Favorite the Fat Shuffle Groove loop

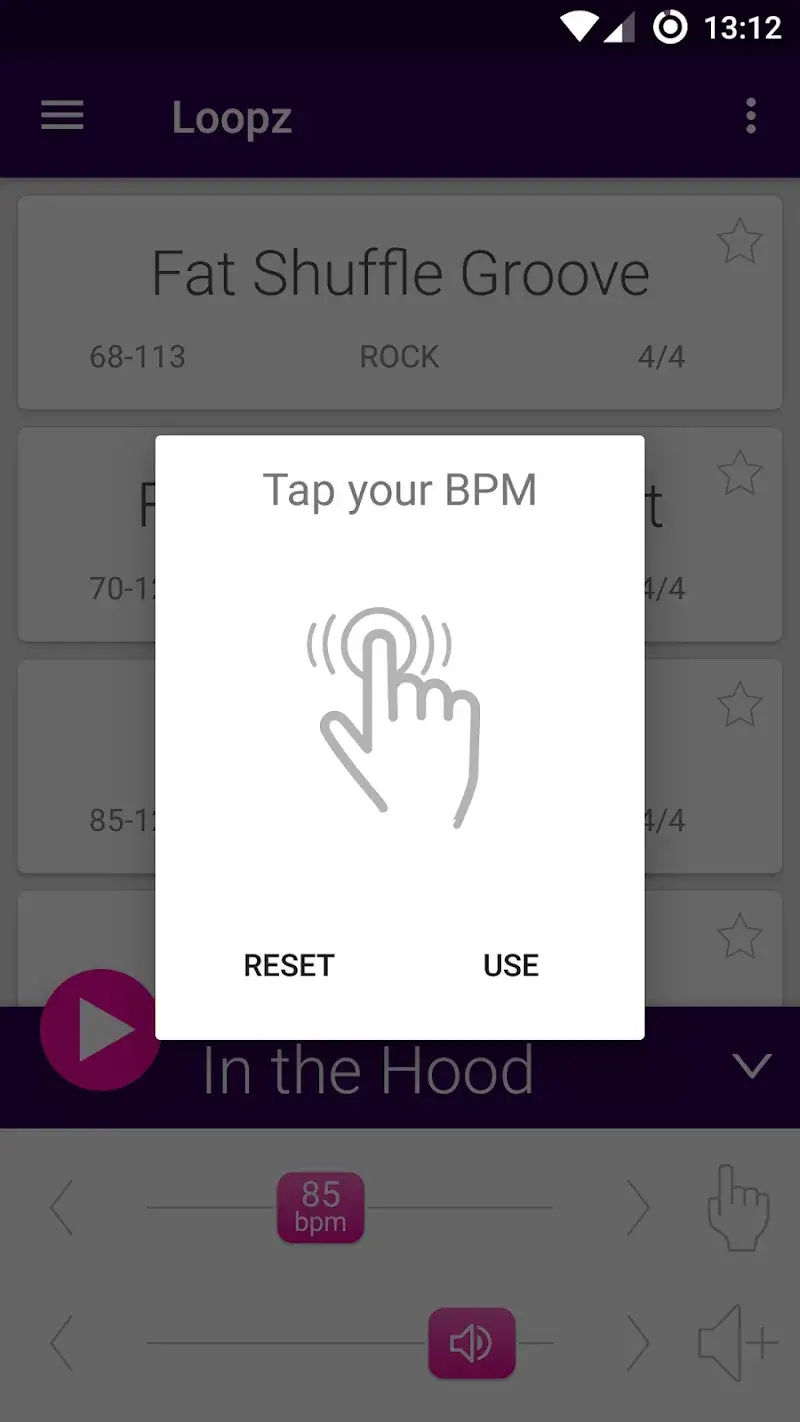click(x=739, y=240)
